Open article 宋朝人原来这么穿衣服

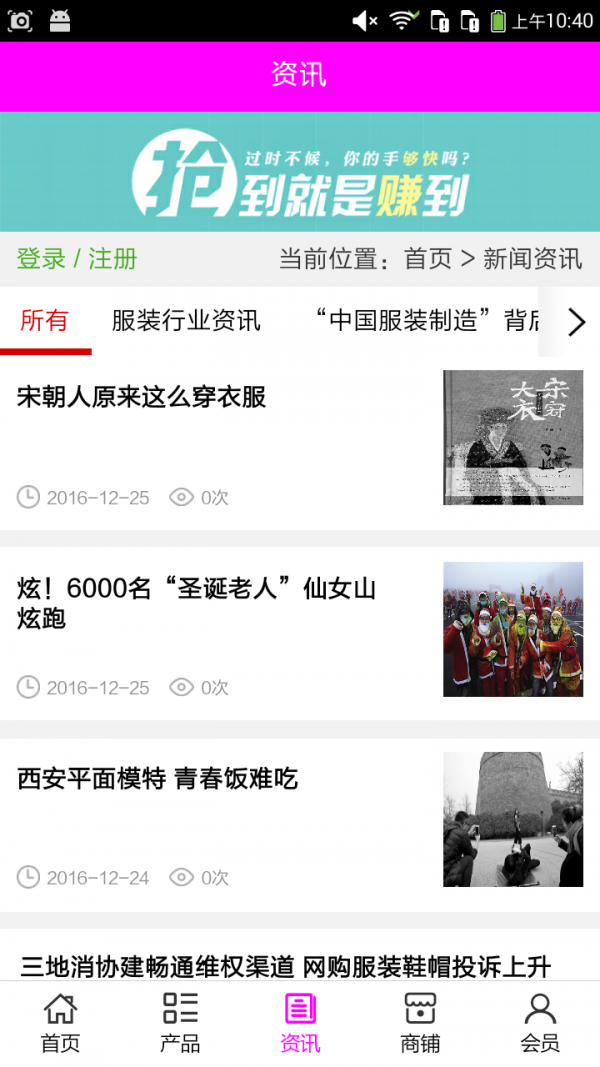click(x=142, y=398)
